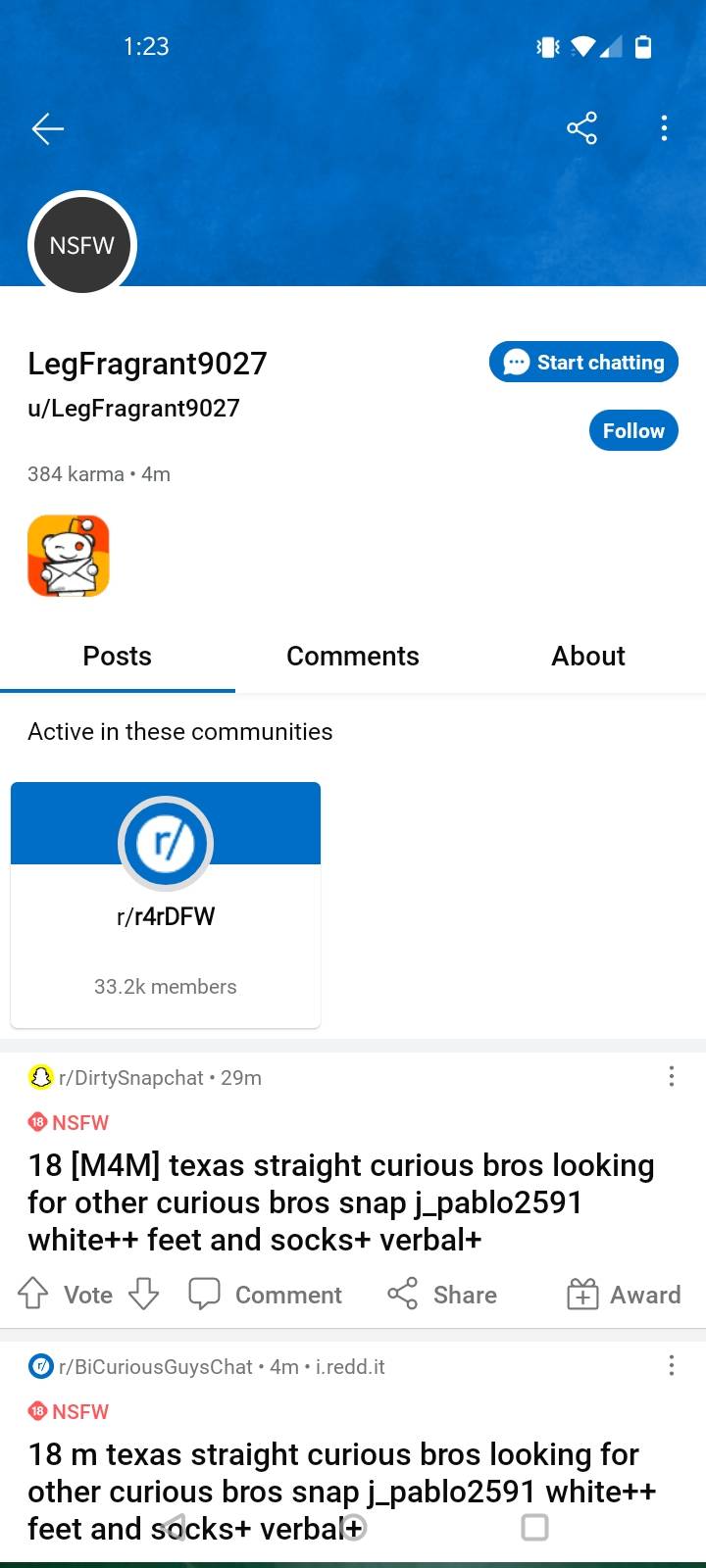Open options menu on r/DirtySnapchat post

(672, 1076)
